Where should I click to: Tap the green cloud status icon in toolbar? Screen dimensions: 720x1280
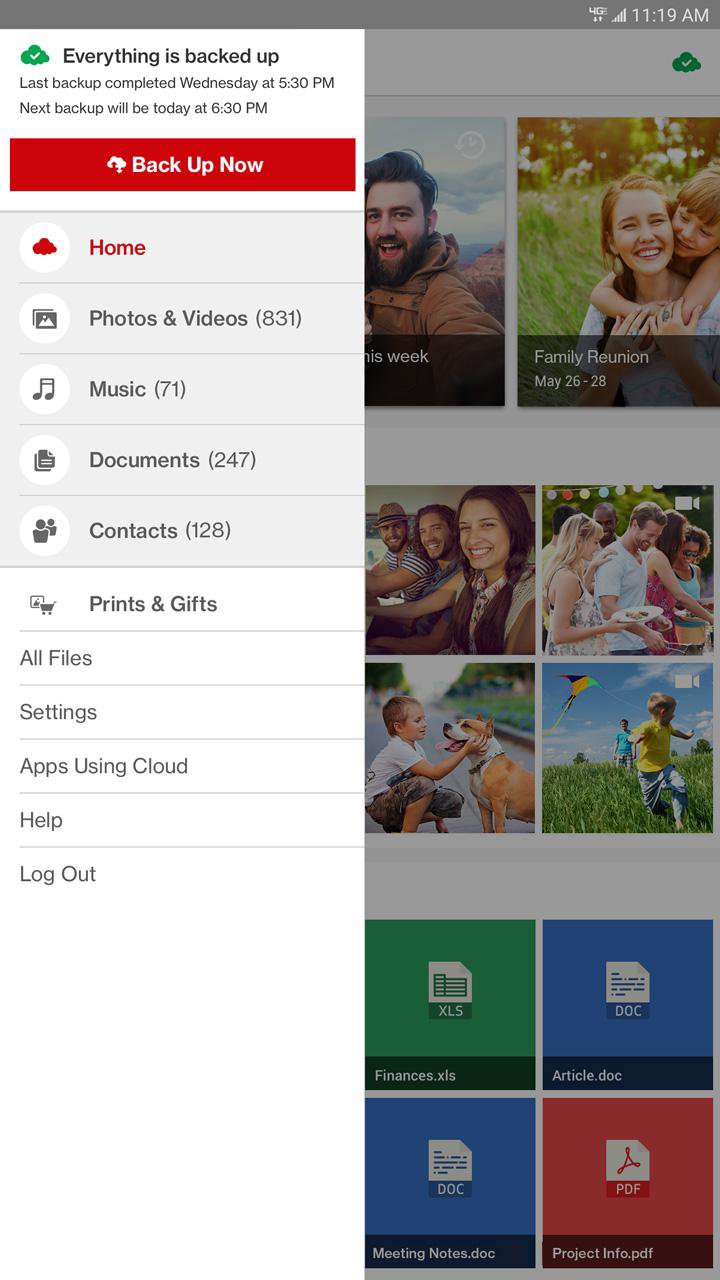[686, 63]
